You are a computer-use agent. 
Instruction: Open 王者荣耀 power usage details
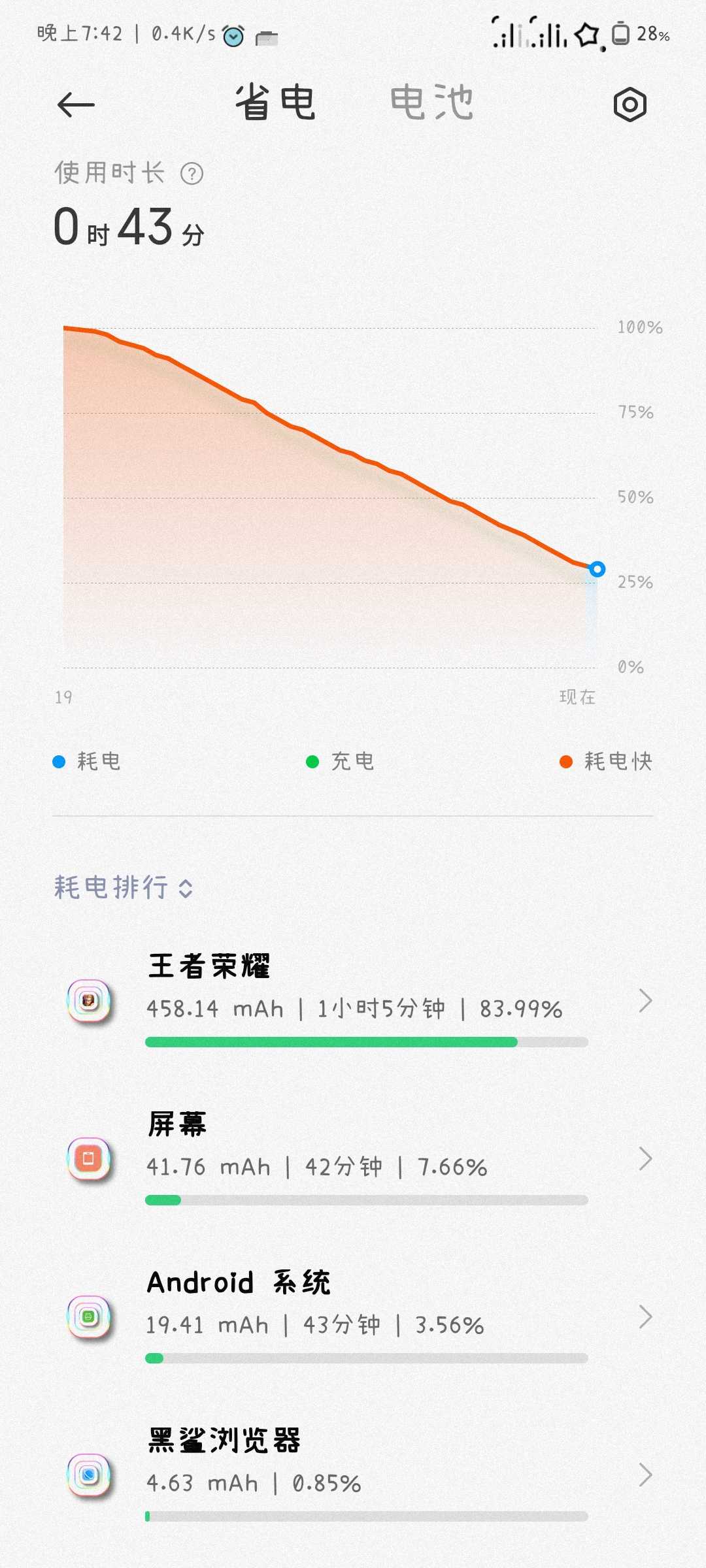tap(353, 1000)
